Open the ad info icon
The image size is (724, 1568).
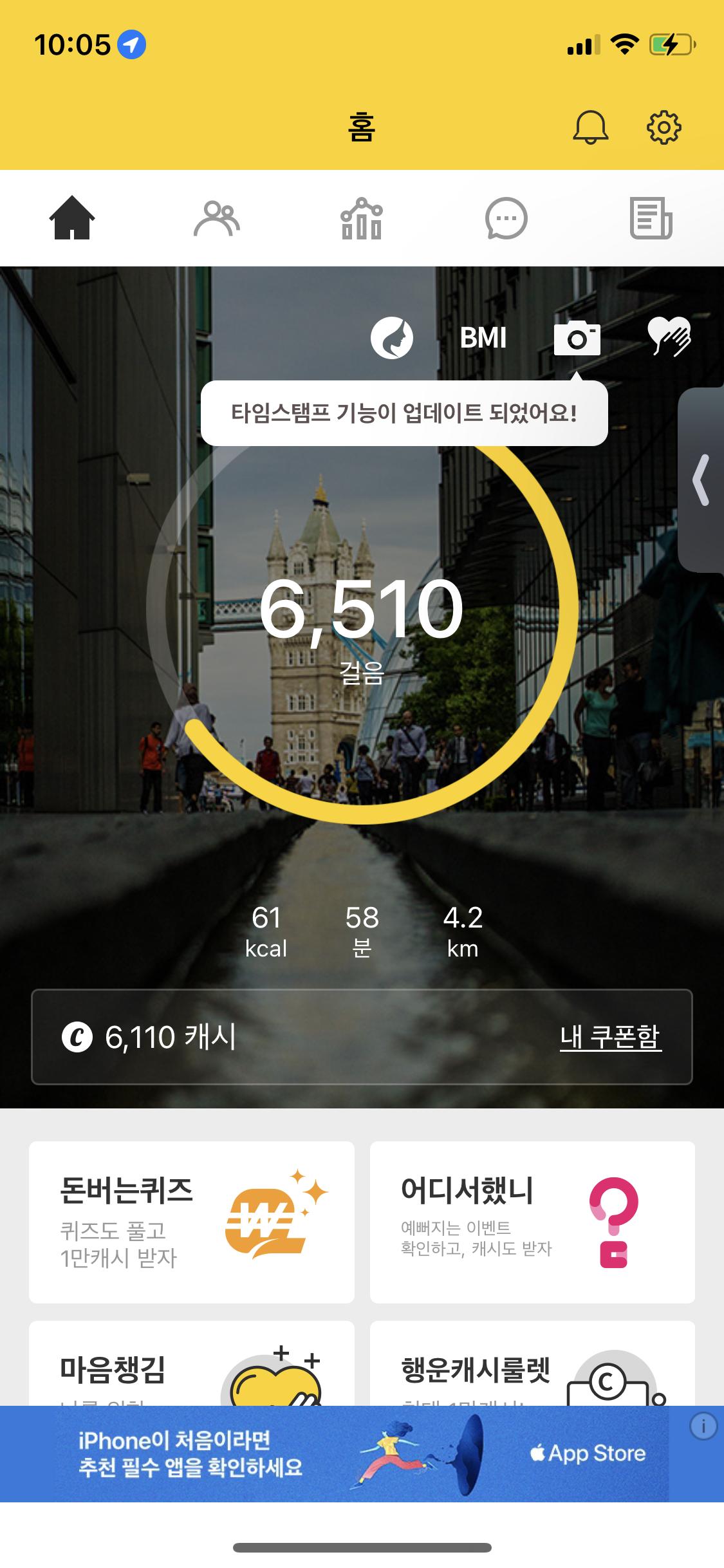pos(703,1426)
